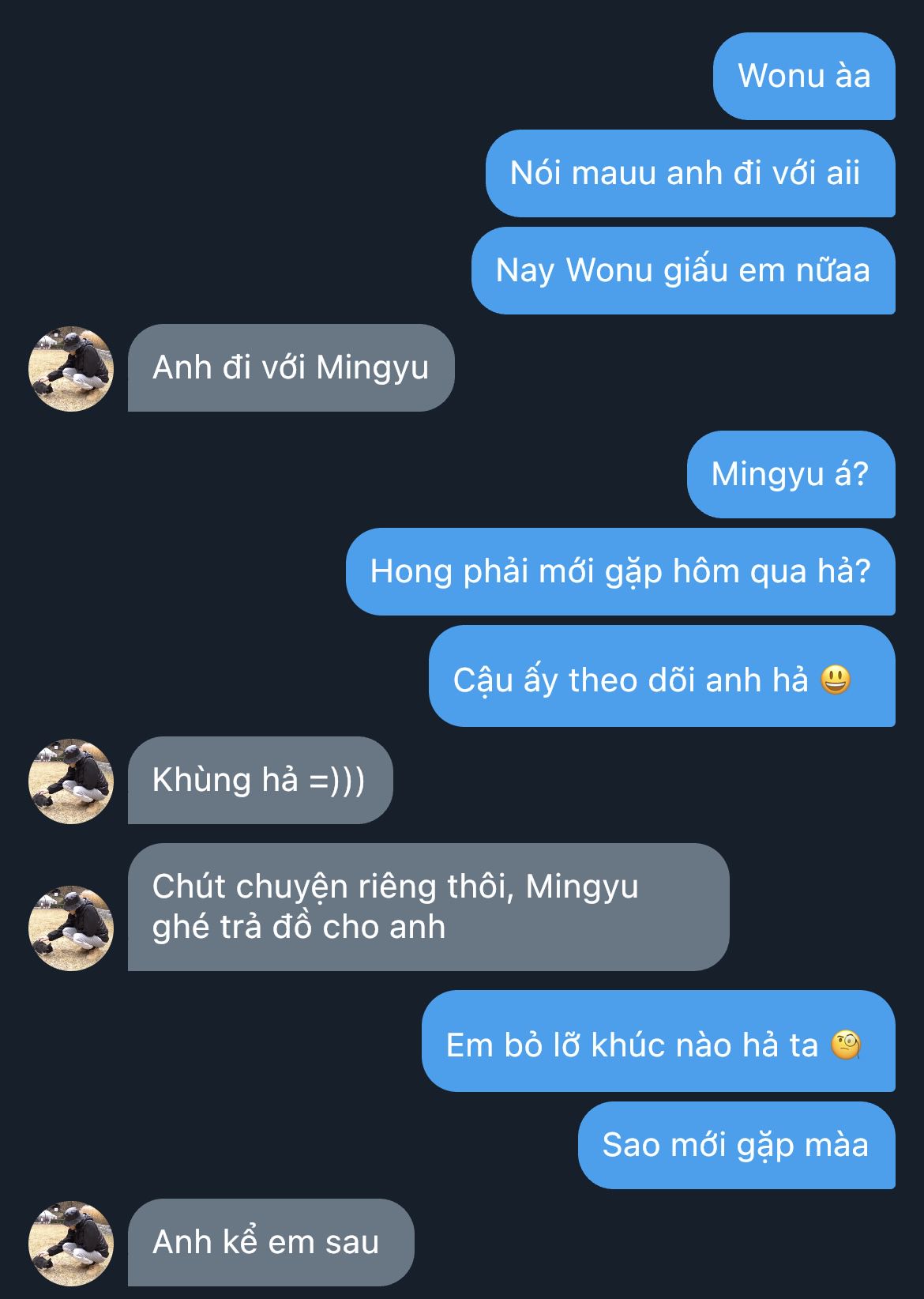Open sender's avatar beside "Anh đi với Mingyu"
Viewport: 924px width, 1299px height.
71,369
